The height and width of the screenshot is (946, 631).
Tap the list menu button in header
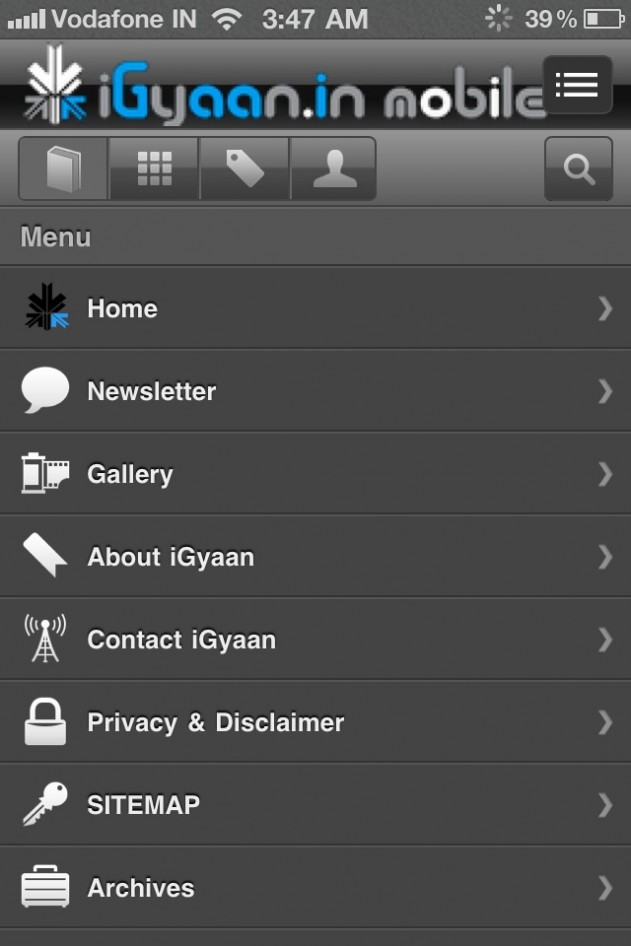[x=576, y=85]
